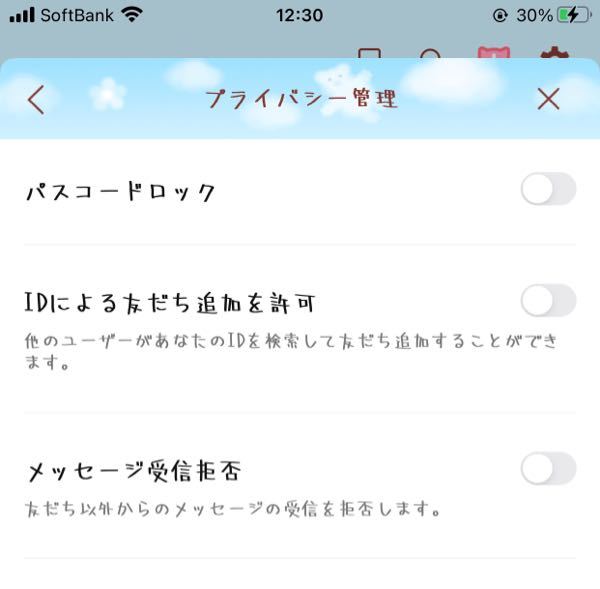Viewport: 600px width, 589px height.
Task: Enable the パスコードロック switch
Action: click(x=548, y=189)
